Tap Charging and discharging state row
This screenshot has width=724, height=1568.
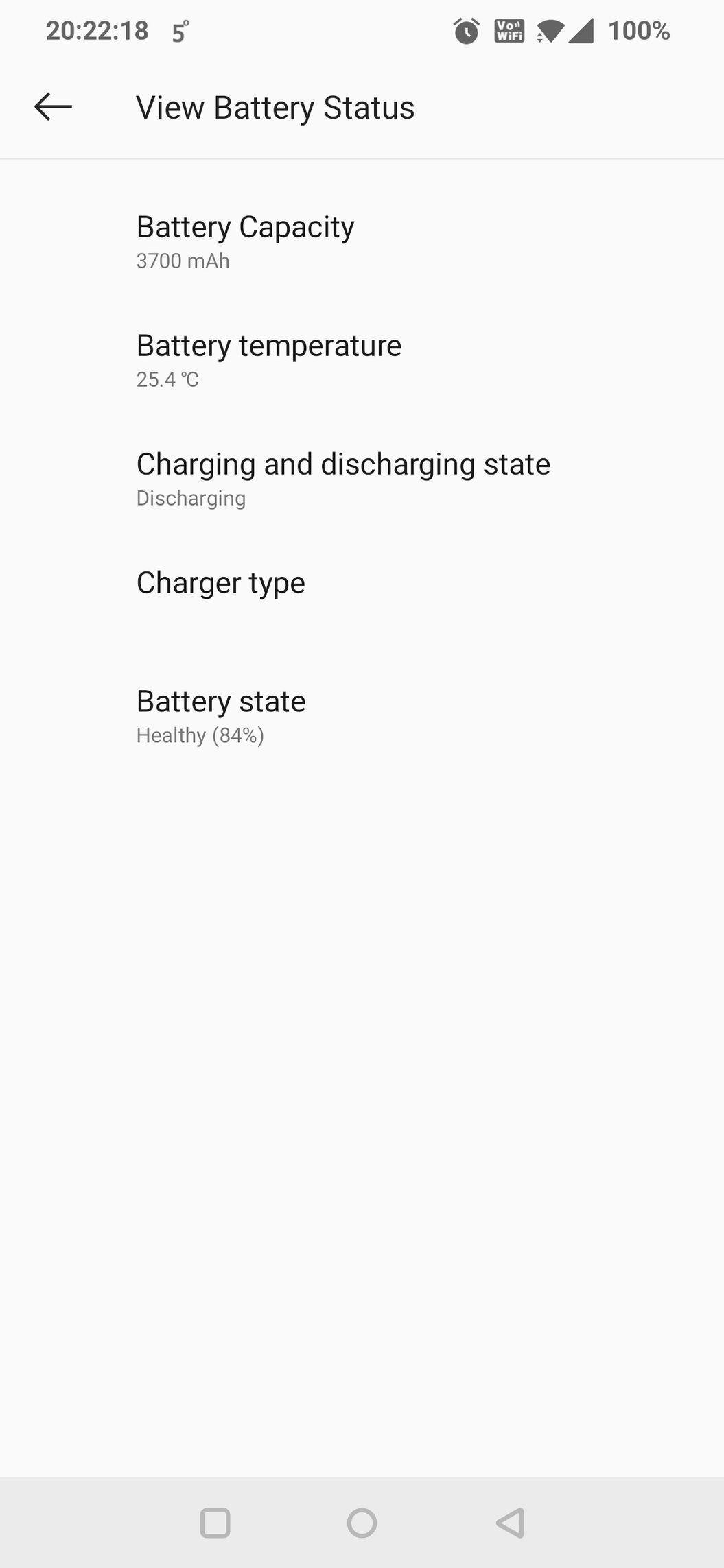(x=362, y=479)
